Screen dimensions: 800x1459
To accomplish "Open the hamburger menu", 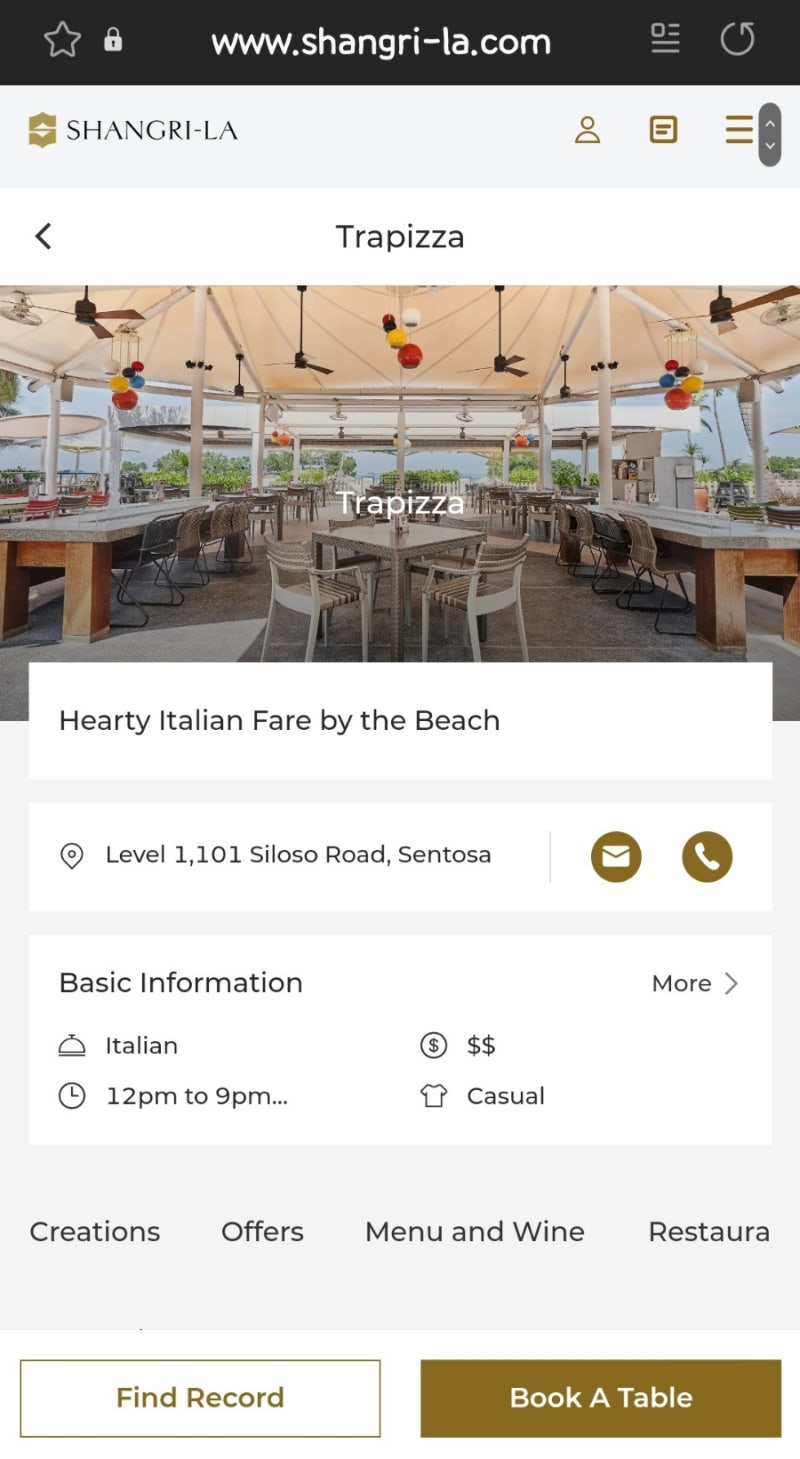I will (x=739, y=130).
